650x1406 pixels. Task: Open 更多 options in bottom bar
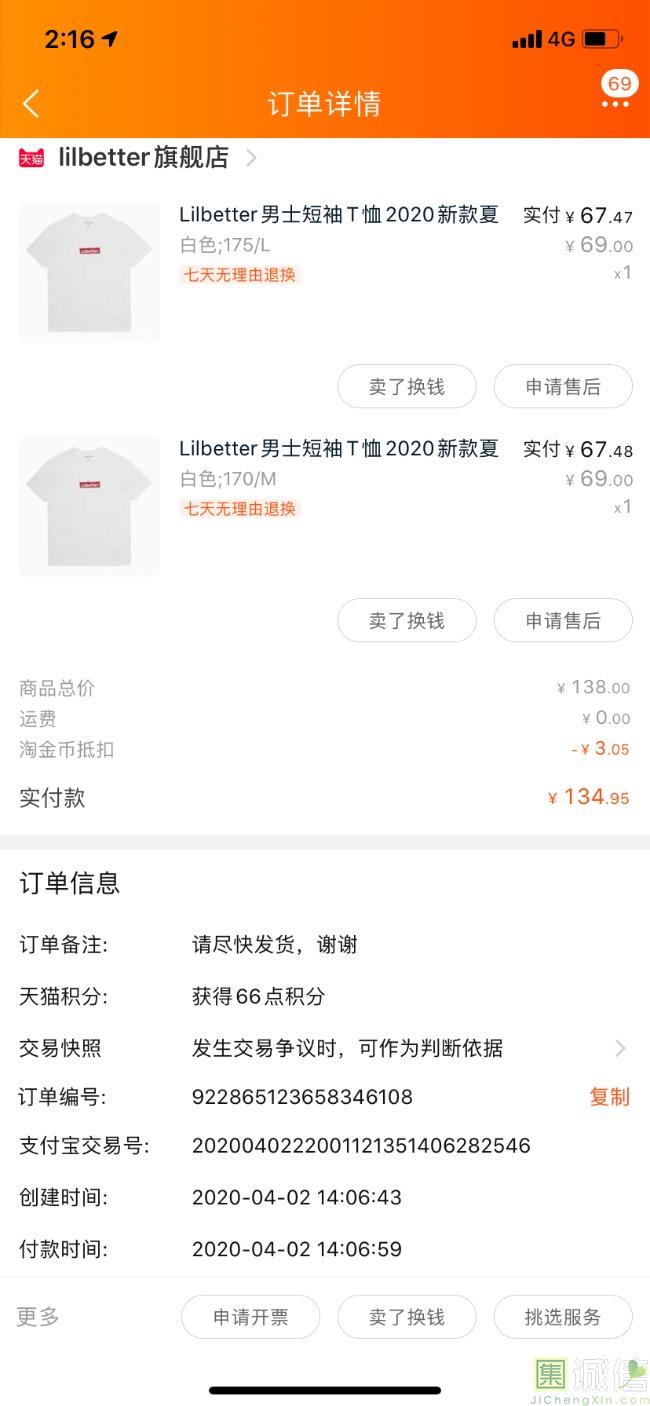pos(38,1317)
